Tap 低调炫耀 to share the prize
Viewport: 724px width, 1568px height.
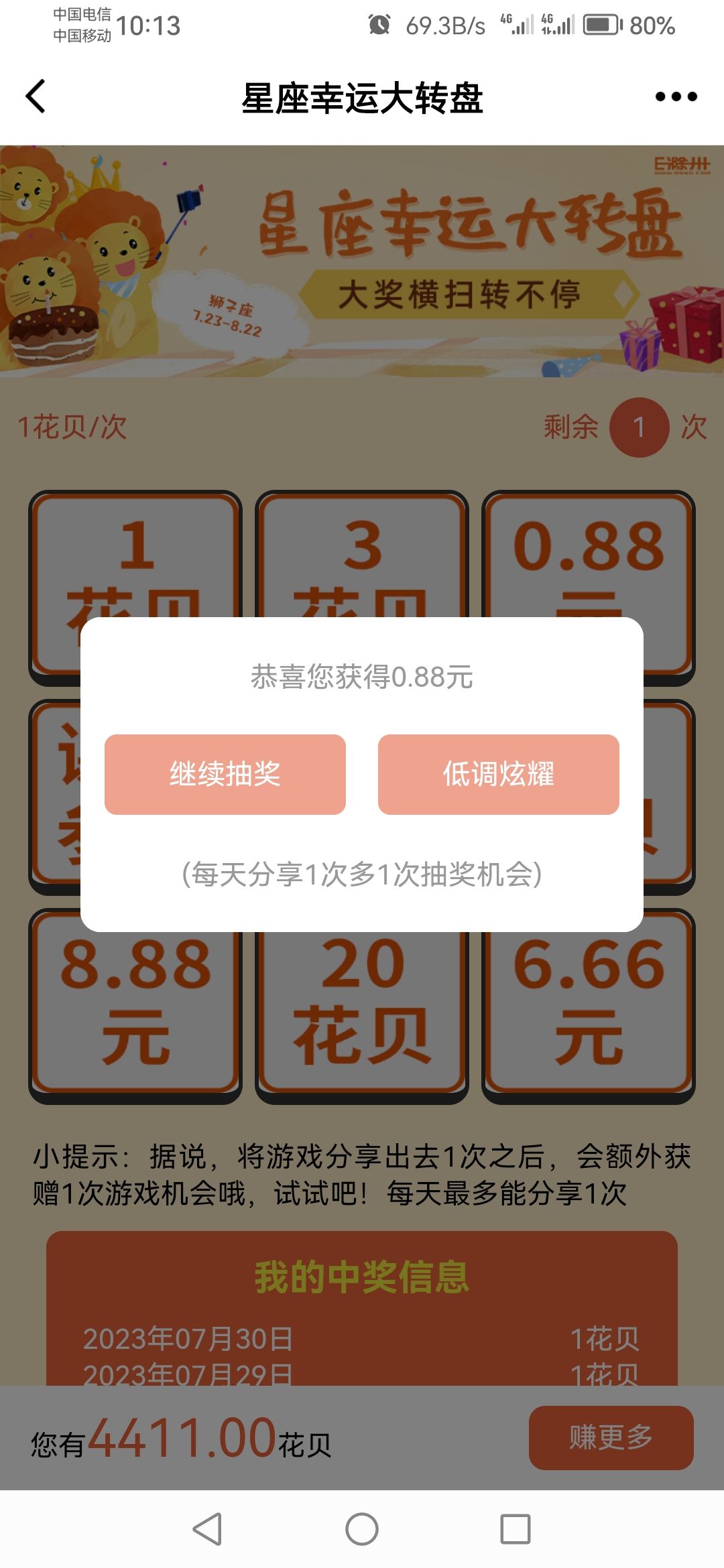pos(498,775)
